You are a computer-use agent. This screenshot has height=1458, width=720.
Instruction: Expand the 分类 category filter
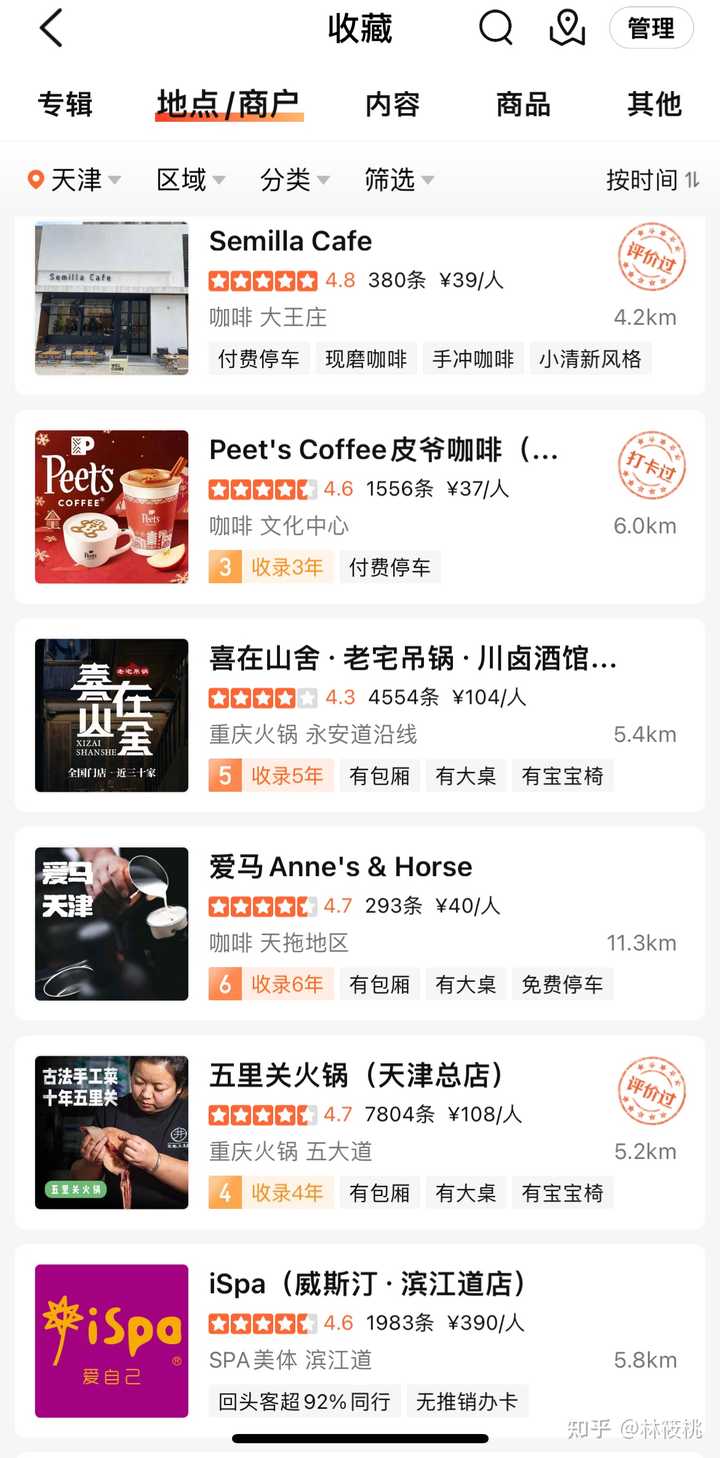[294, 180]
